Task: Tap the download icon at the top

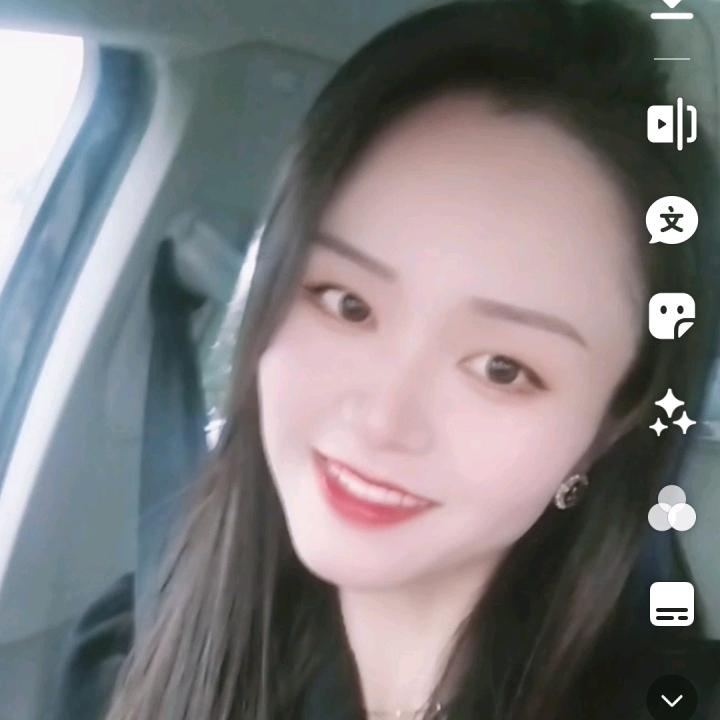Action: click(671, 9)
